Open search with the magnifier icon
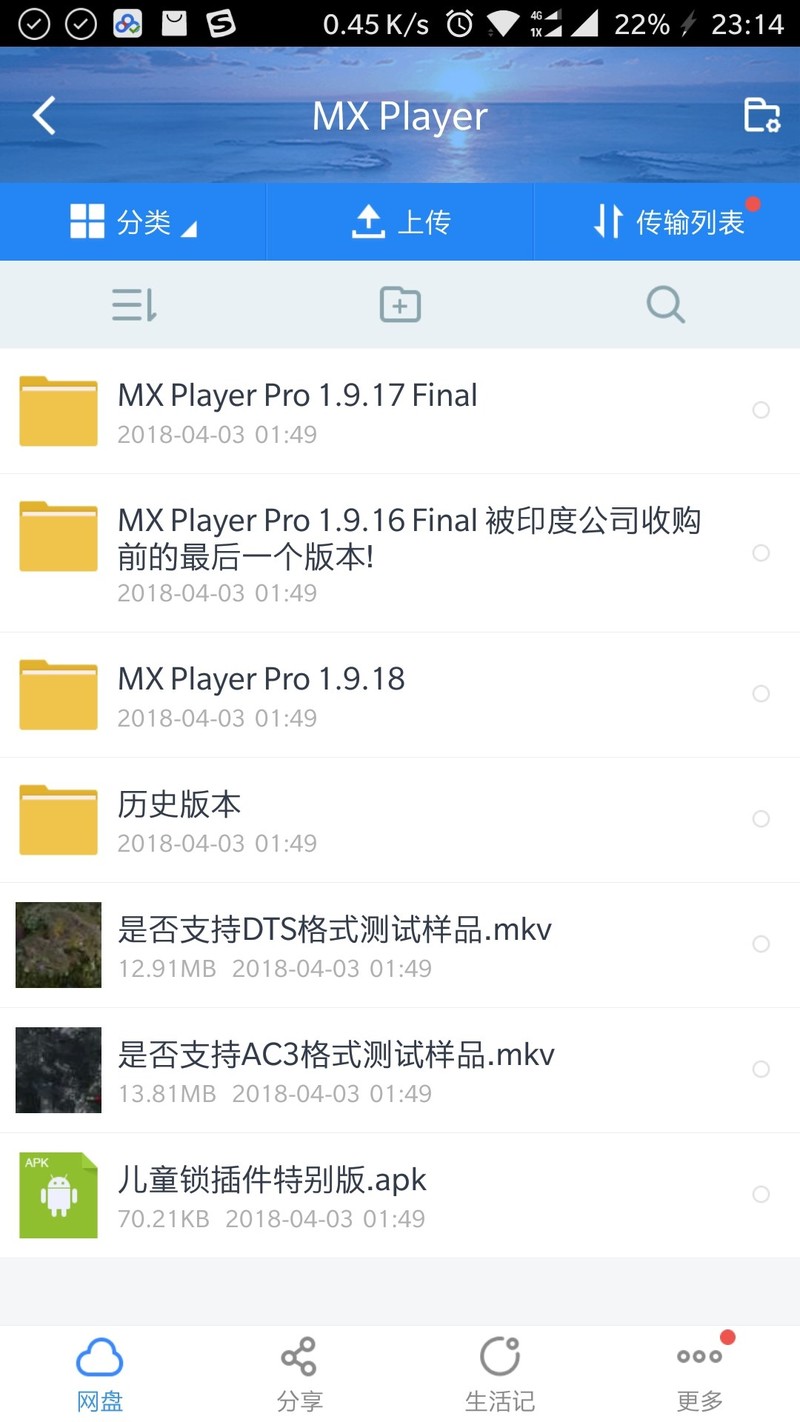Image resolution: width=800 pixels, height=1422 pixels. click(x=665, y=304)
